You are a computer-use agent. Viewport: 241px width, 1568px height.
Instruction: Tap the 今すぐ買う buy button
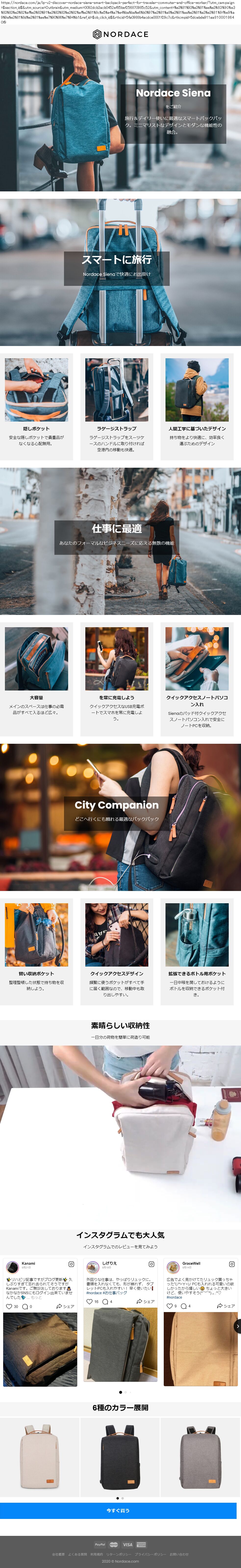pyautogui.click(x=118, y=1510)
